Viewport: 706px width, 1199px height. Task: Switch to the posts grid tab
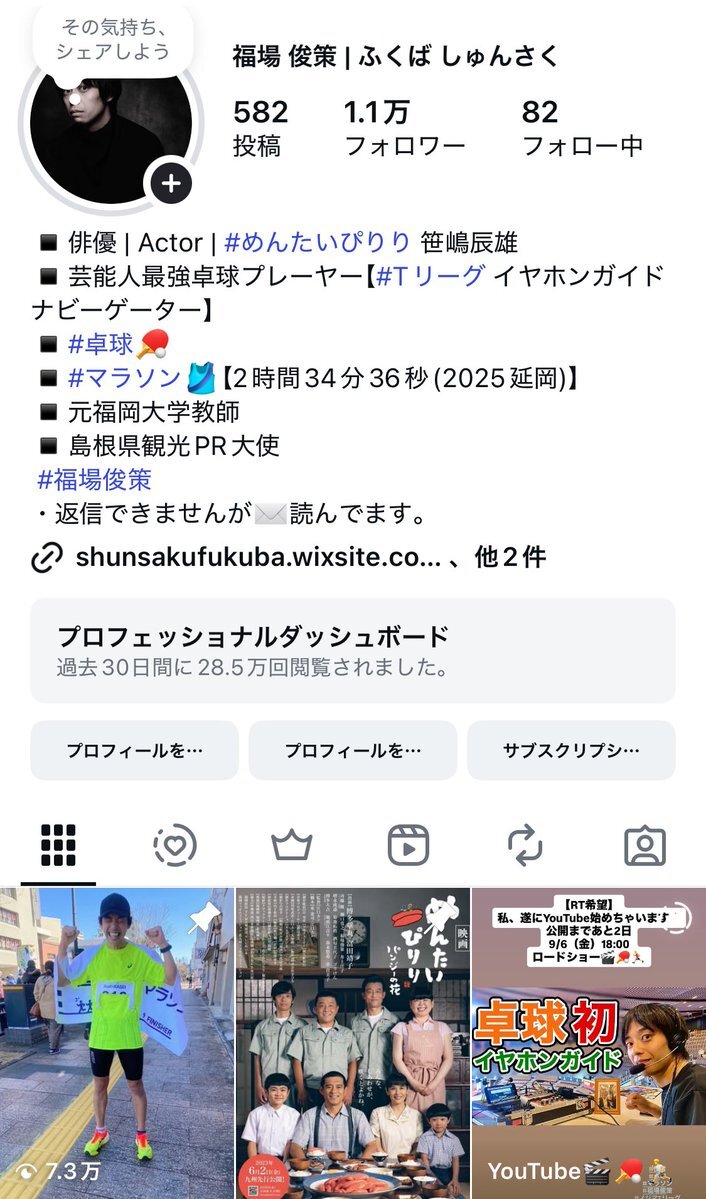[x=58, y=846]
